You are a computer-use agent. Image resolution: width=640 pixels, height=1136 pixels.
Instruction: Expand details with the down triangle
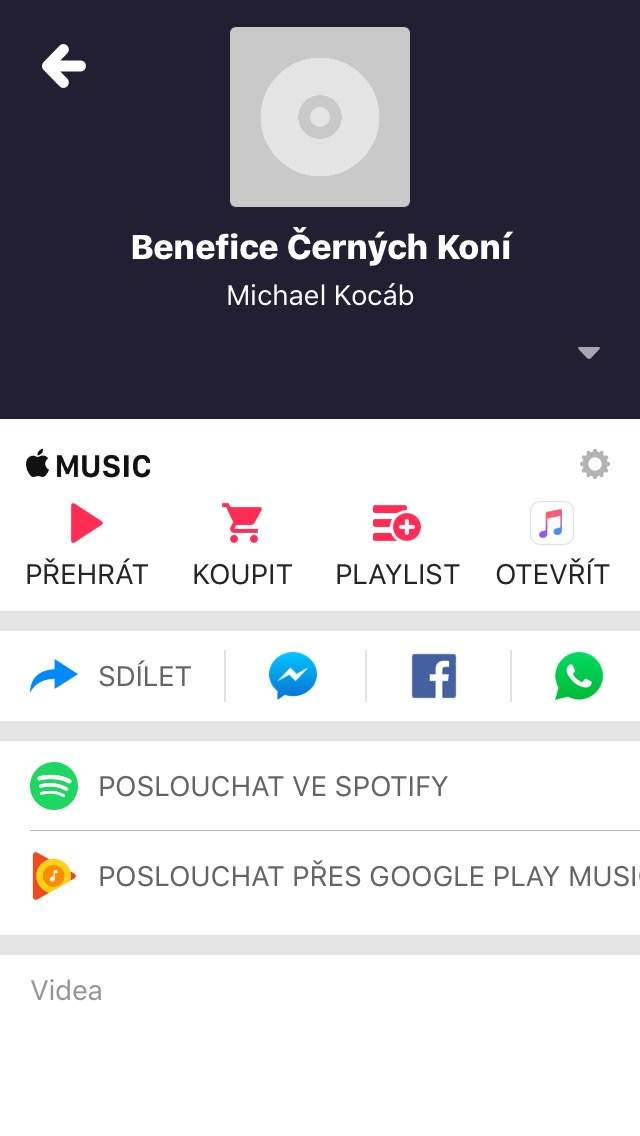pos(589,353)
